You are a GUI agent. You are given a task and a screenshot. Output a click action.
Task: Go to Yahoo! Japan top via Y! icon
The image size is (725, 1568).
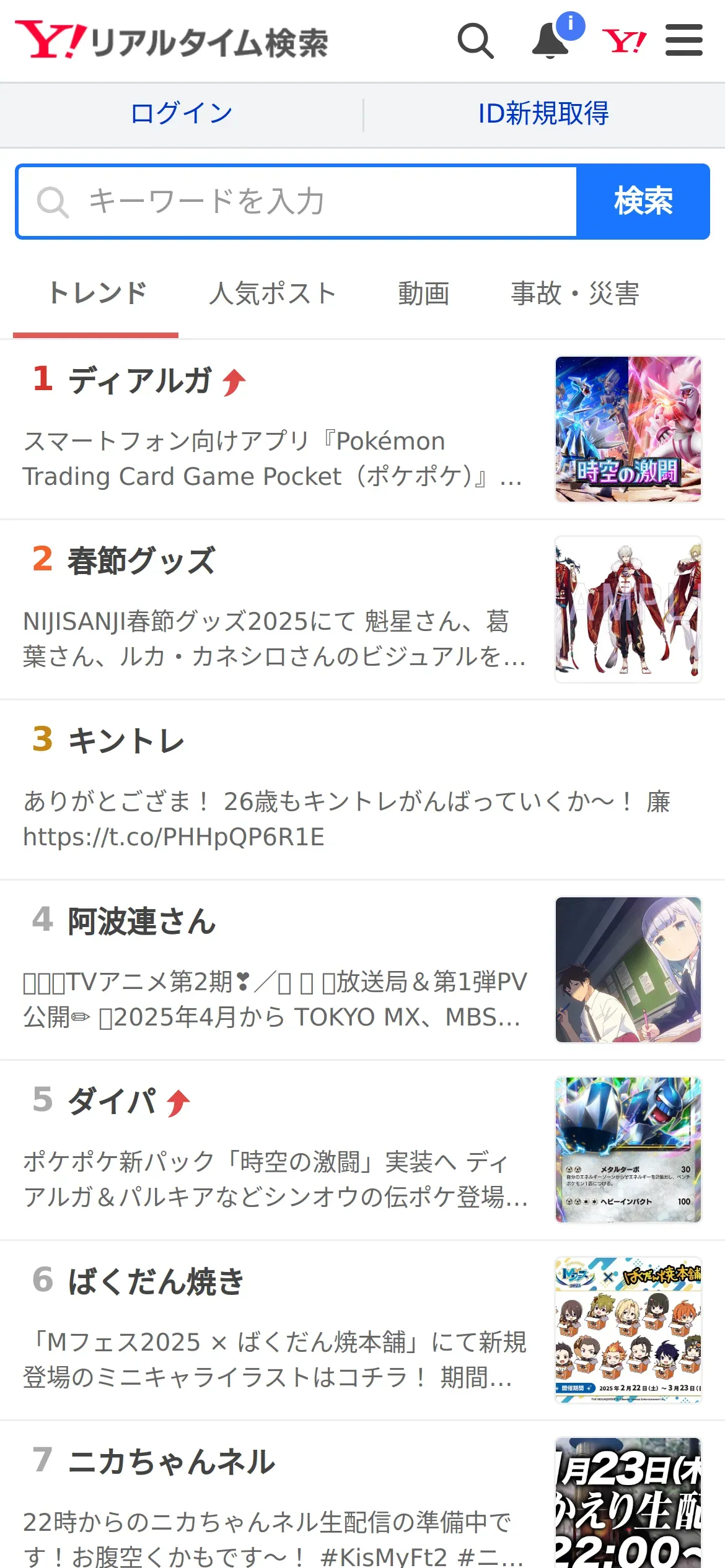point(624,41)
